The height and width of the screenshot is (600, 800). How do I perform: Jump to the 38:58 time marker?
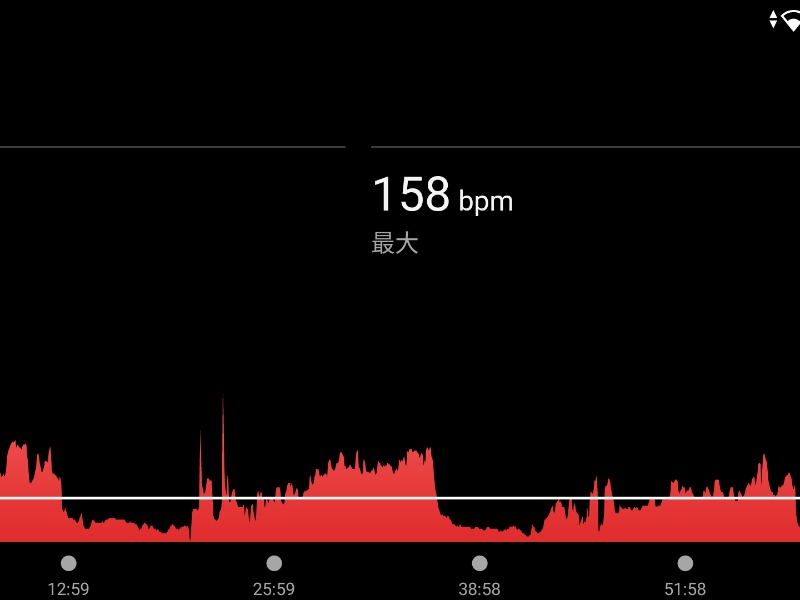click(x=479, y=564)
